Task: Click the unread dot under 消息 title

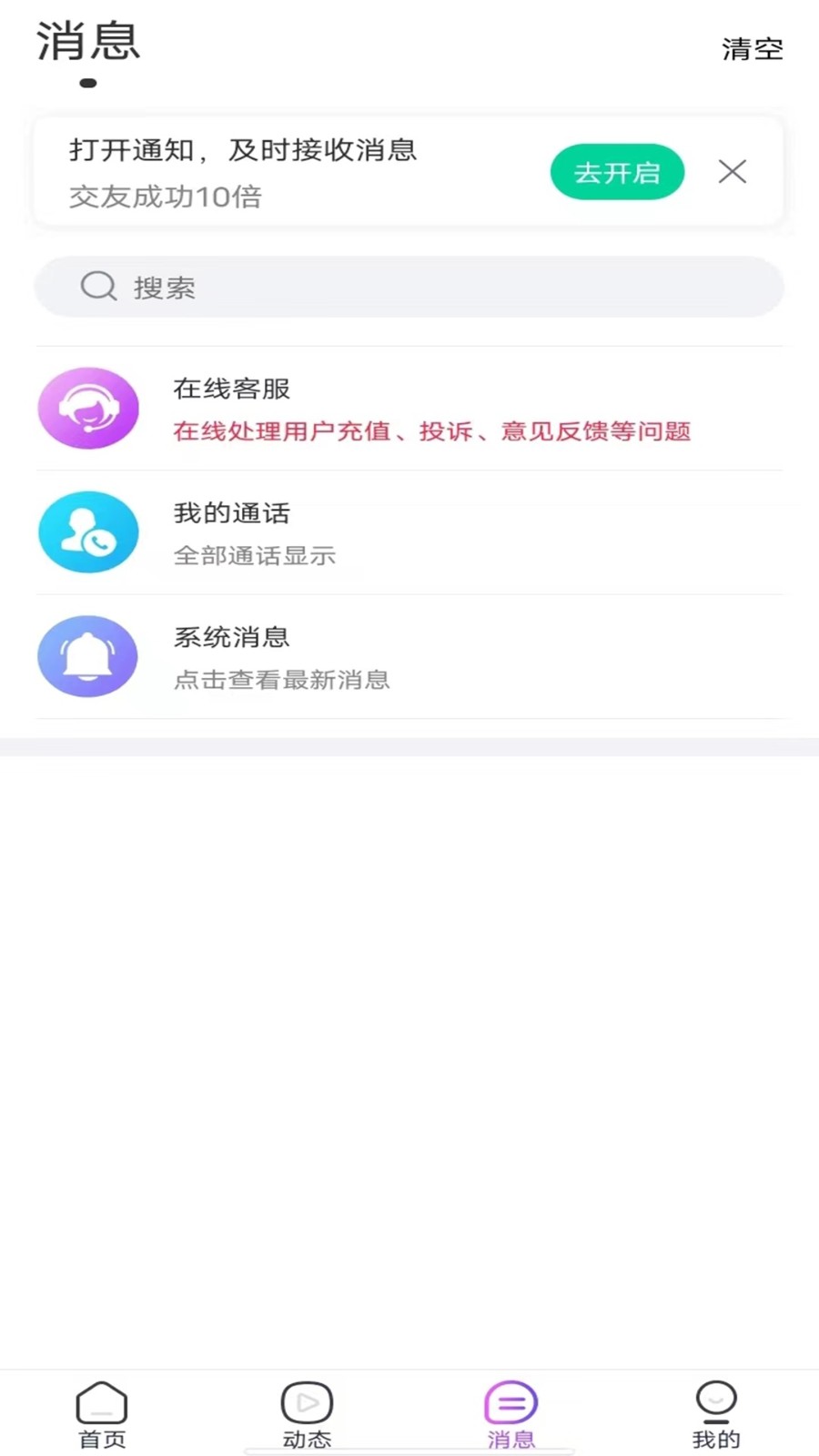Action: pyautogui.click(x=87, y=83)
